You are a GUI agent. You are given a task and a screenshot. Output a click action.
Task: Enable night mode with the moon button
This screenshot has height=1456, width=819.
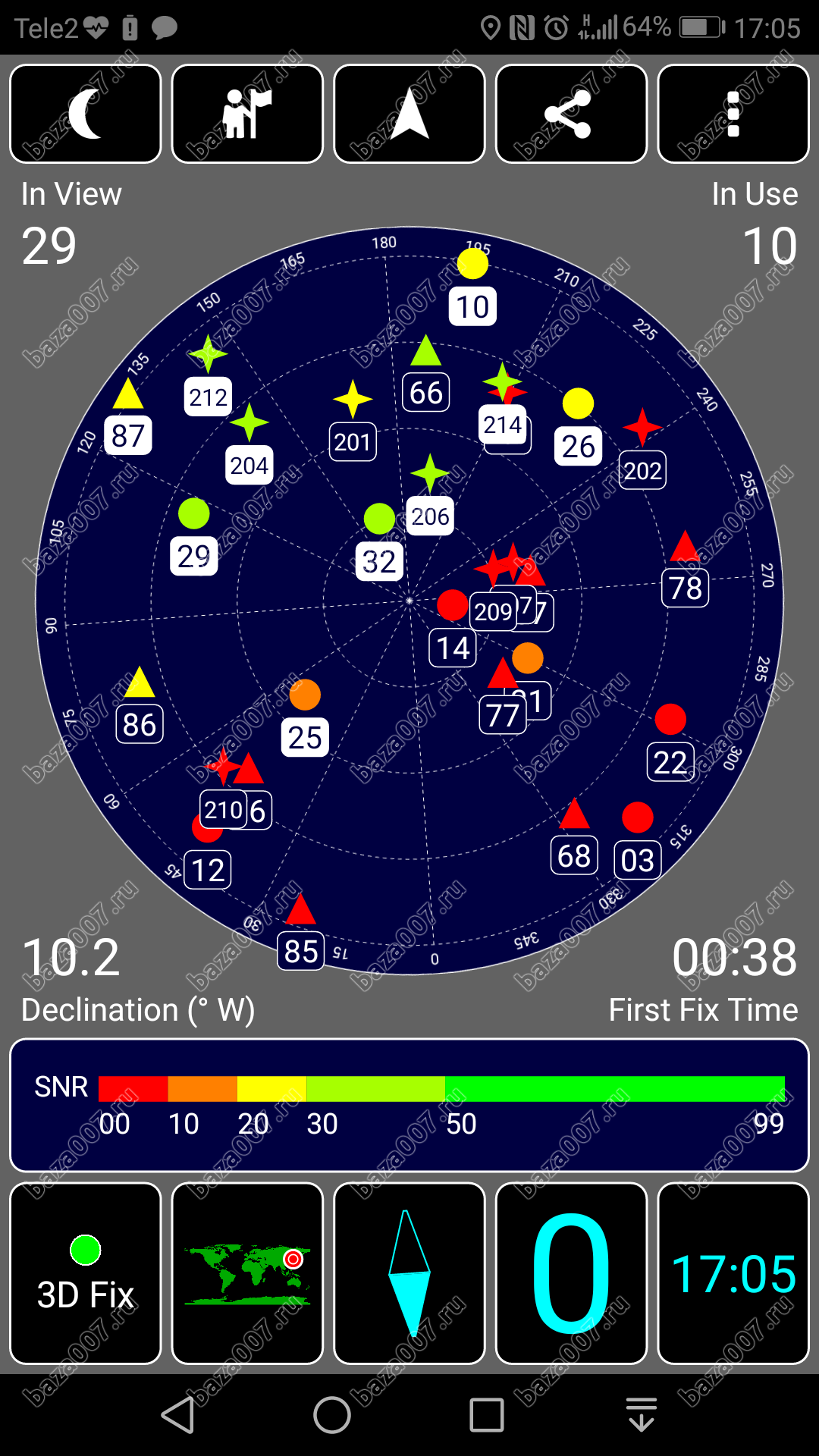(x=86, y=114)
